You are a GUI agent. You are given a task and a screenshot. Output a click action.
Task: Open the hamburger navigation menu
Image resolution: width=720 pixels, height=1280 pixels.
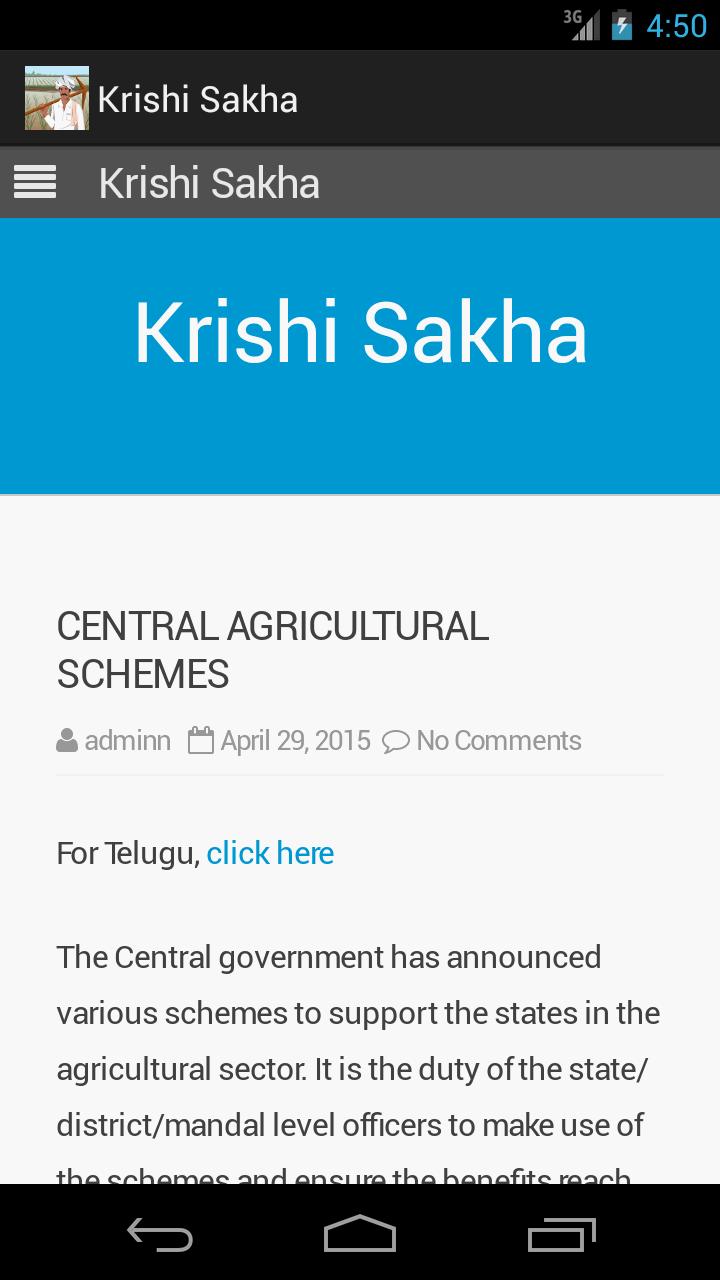(35, 182)
